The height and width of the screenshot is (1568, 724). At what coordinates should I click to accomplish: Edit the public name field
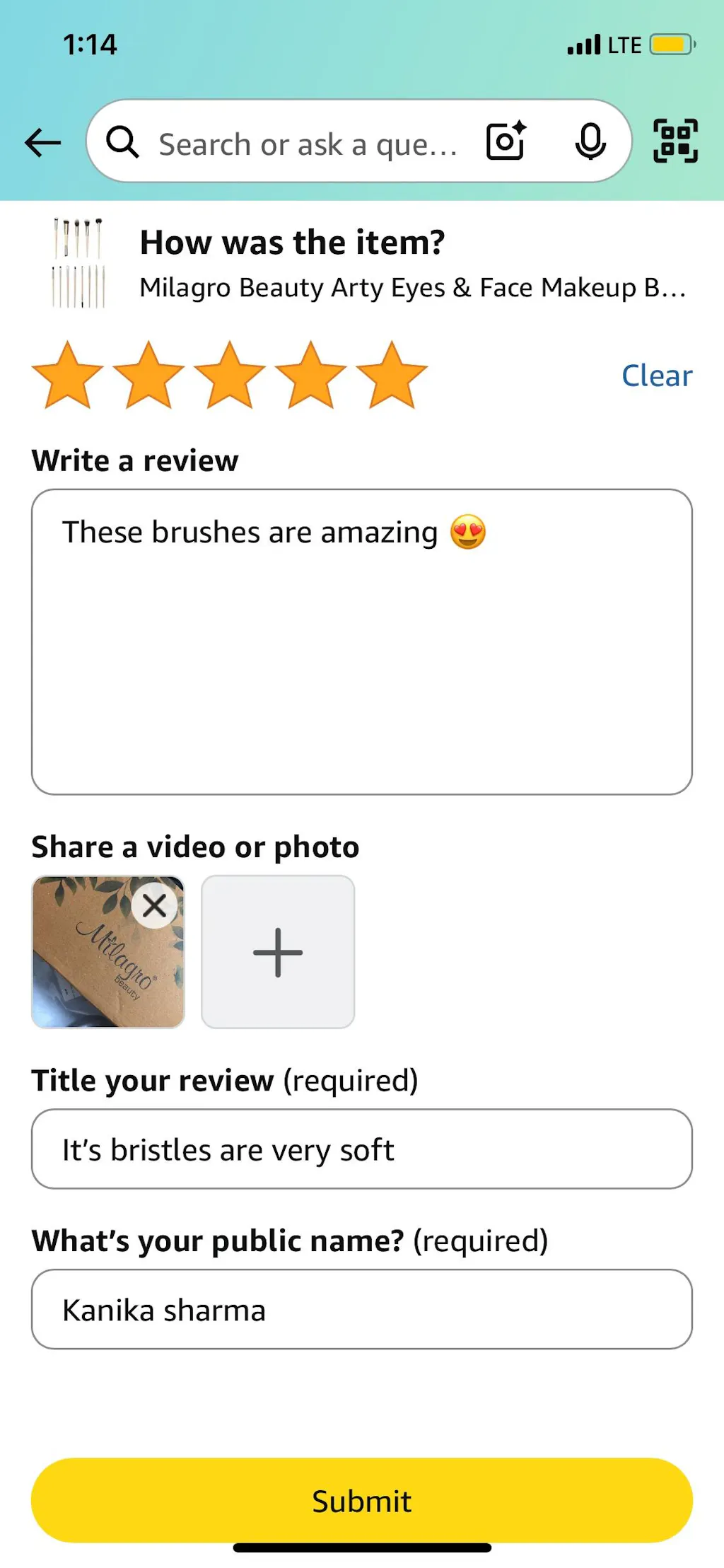pyautogui.click(x=362, y=1309)
